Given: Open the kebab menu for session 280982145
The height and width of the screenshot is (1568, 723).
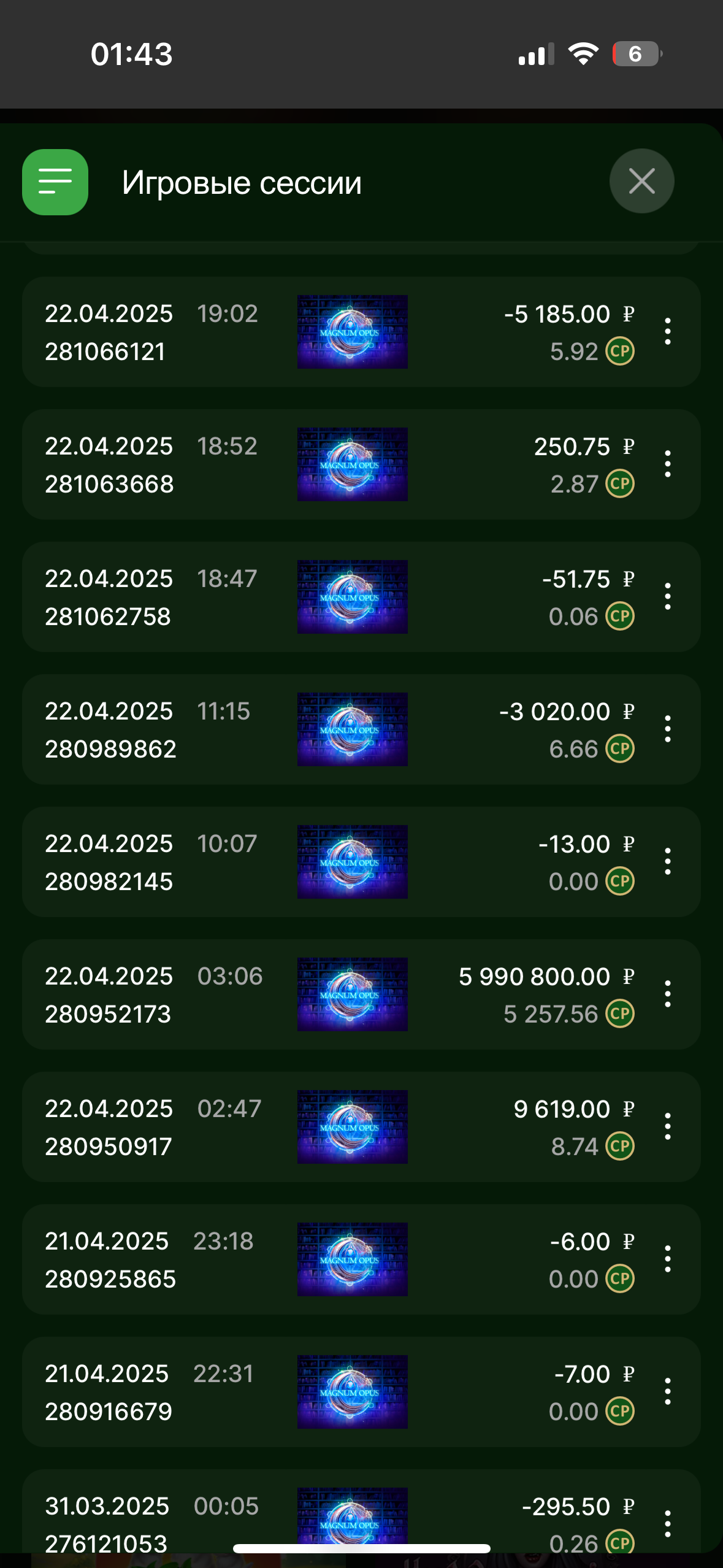Looking at the screenshot, I should click(668, 862).
